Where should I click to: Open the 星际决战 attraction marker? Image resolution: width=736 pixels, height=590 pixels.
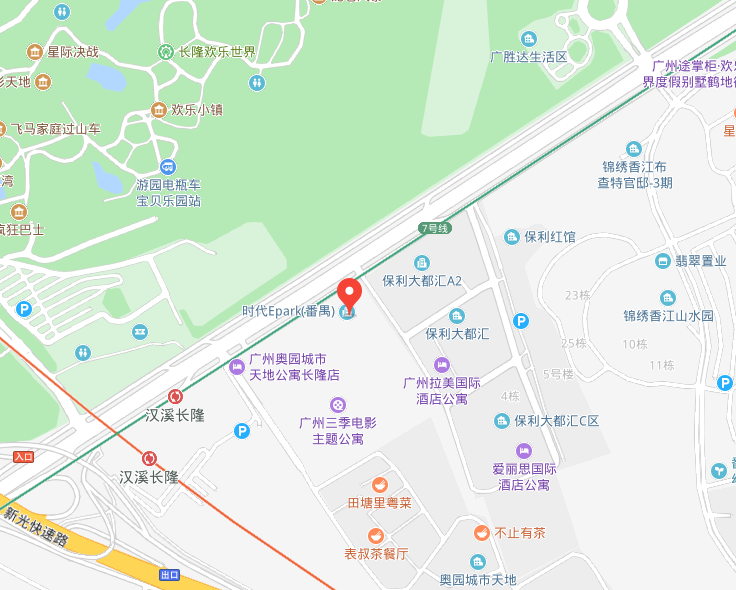[x=35, y=52]
